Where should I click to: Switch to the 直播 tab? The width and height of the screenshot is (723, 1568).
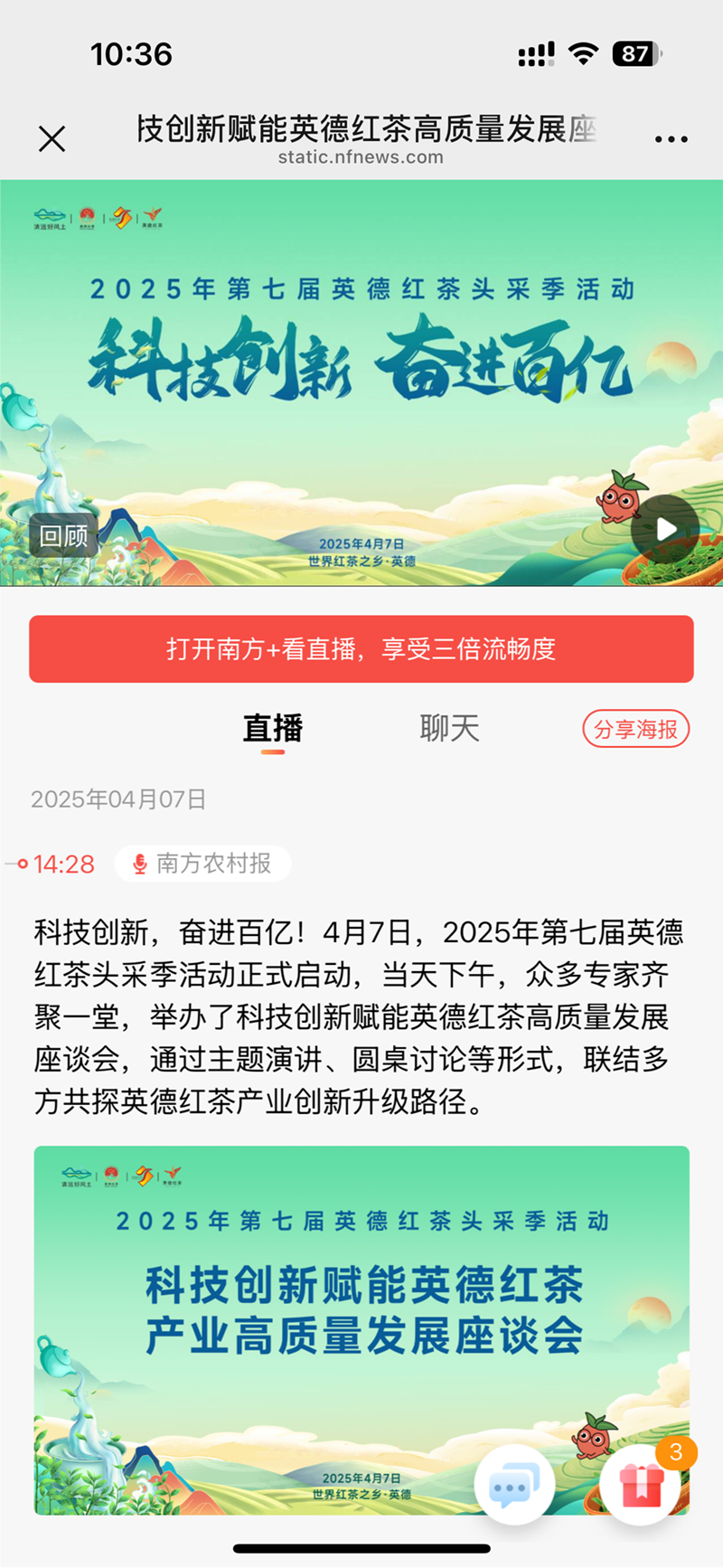[273, 729]
